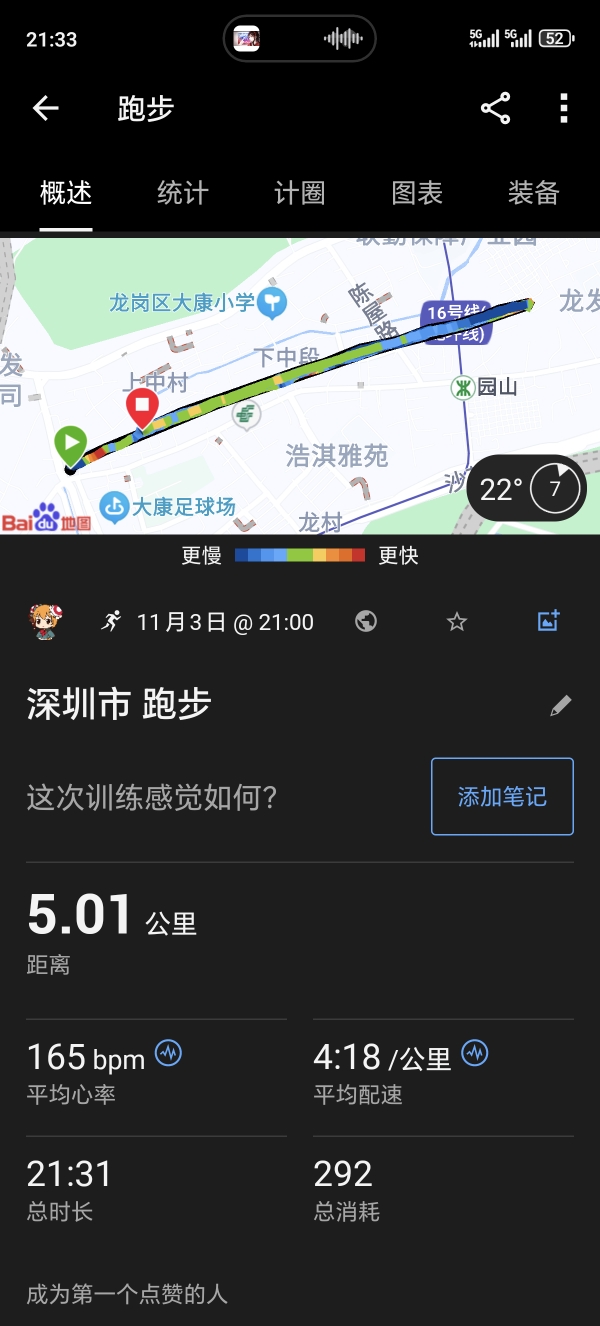Go back using the arrow icon
This screenshot has height=1326, width=600.
46,108
